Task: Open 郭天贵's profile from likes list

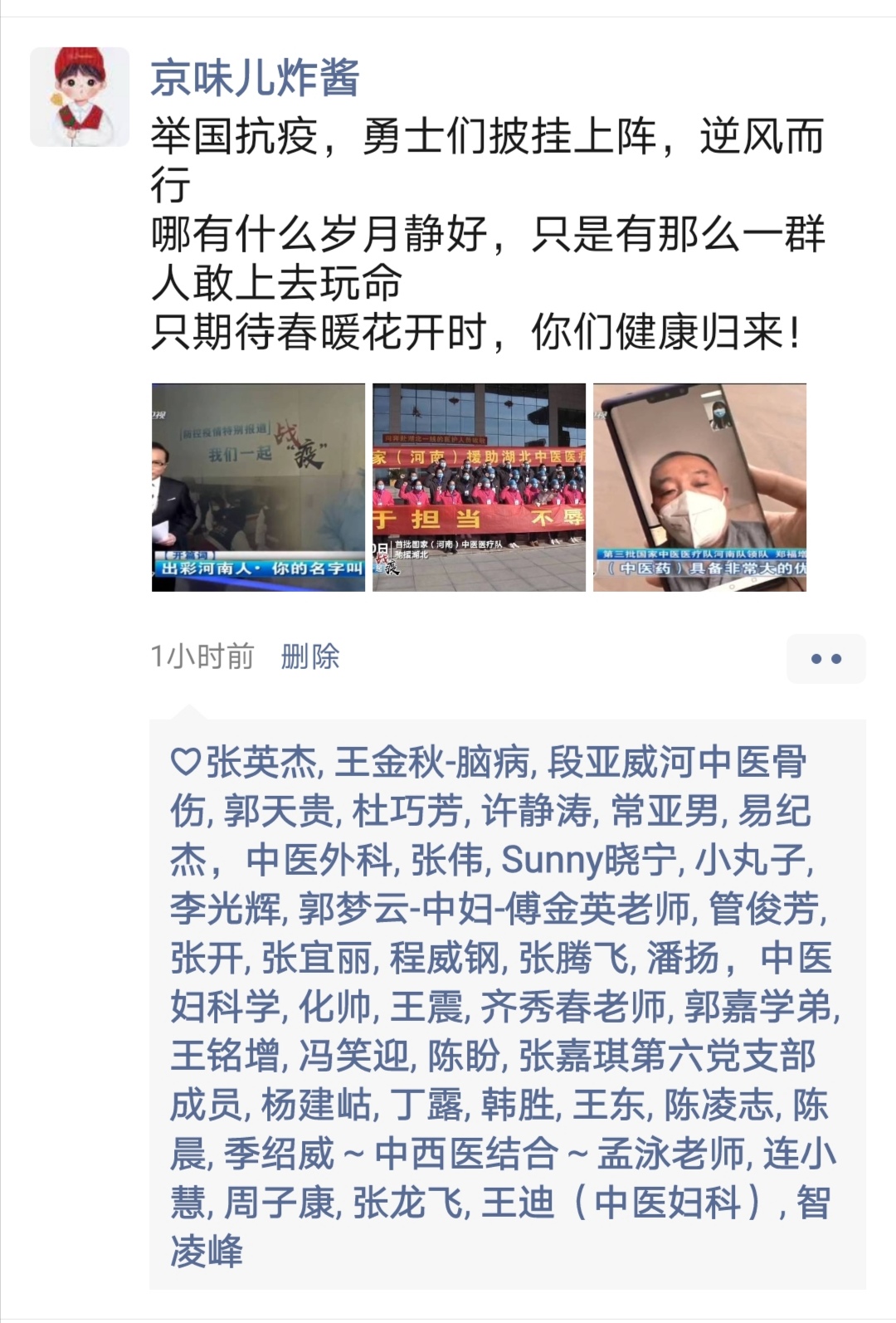Action: [x=279, y=811]
